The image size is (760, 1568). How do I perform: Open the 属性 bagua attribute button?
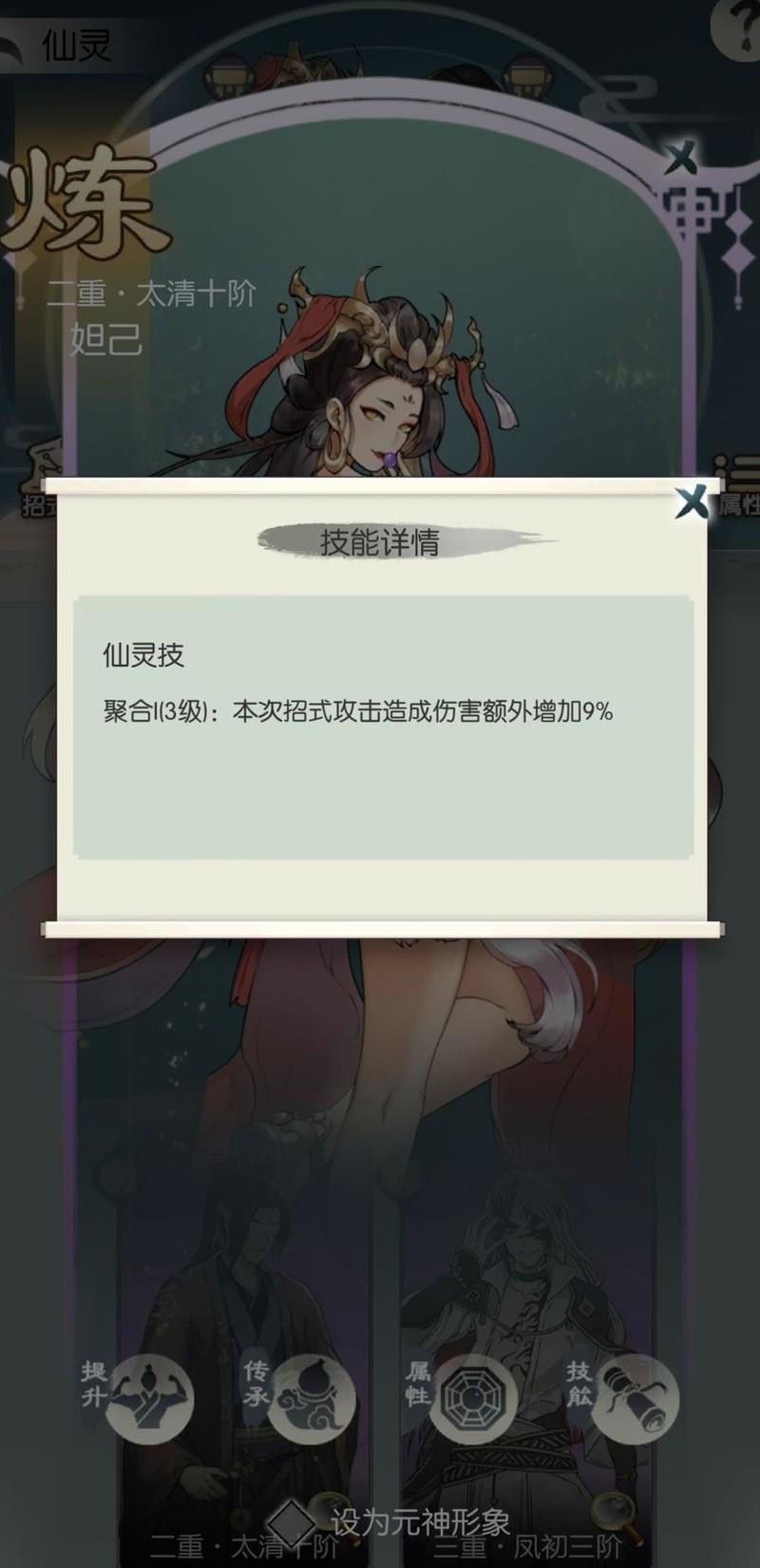(472, 1399)
